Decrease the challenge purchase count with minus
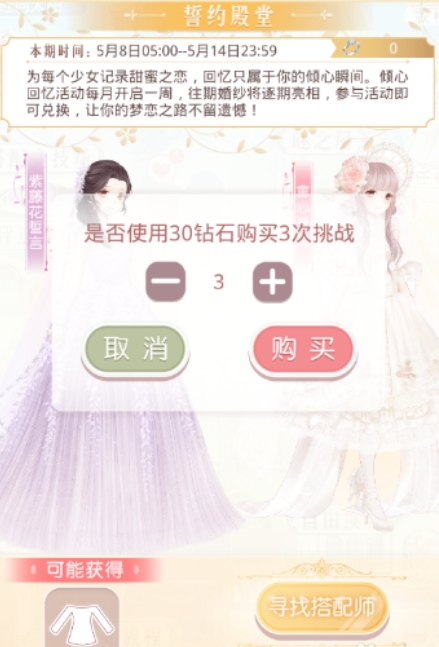Image resolution: width=439 pixels, height=647 pixels. tap(165, 282)
